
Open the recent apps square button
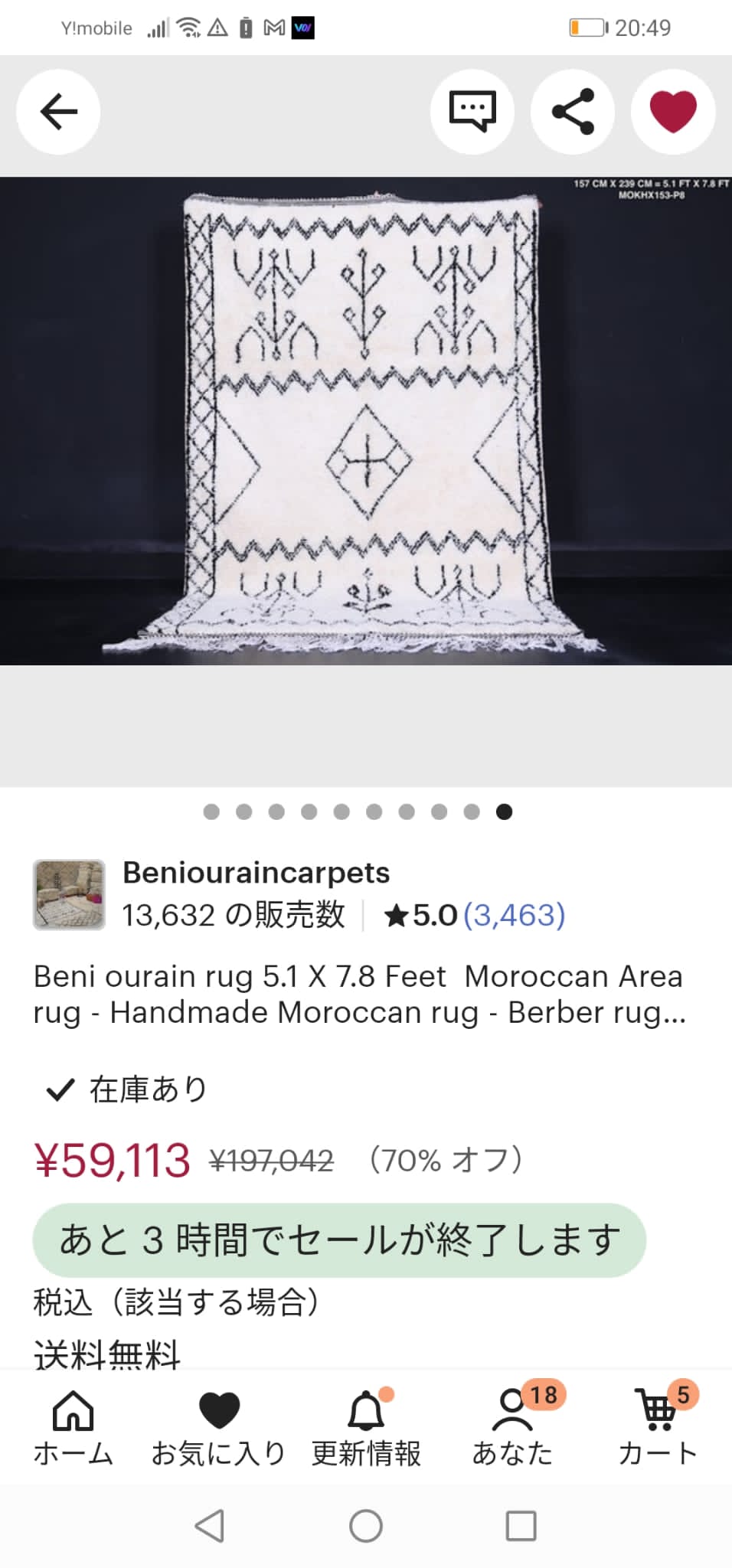pos(521,1526)
